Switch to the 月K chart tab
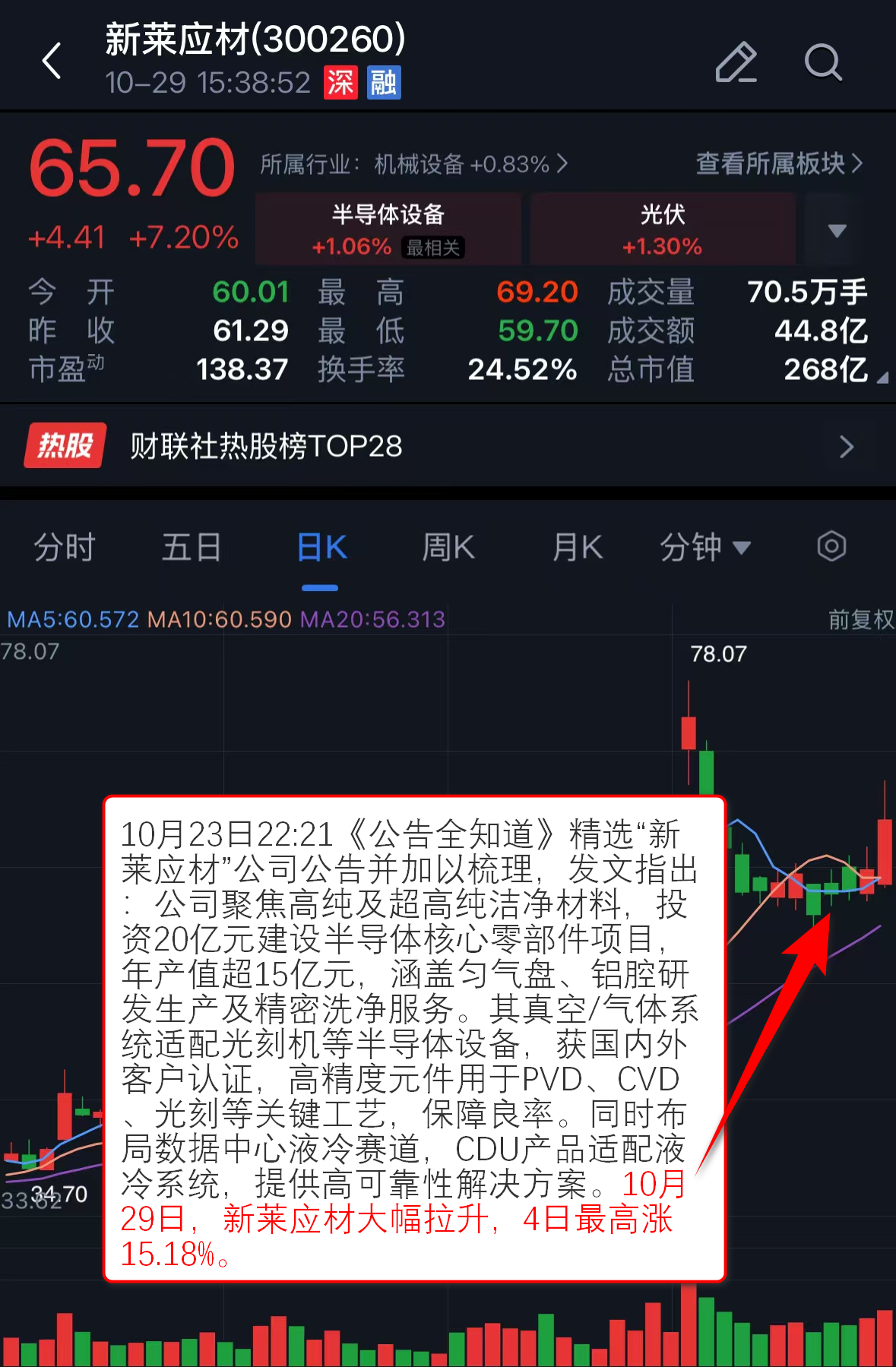The height and width of the screenshot is (1367, 896). [x=577, y=547]
